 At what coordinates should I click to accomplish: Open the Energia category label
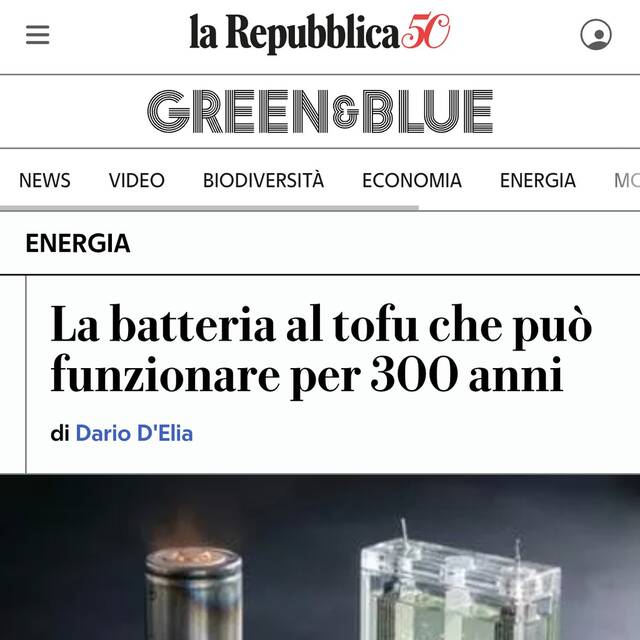click(x=78, y=243)
